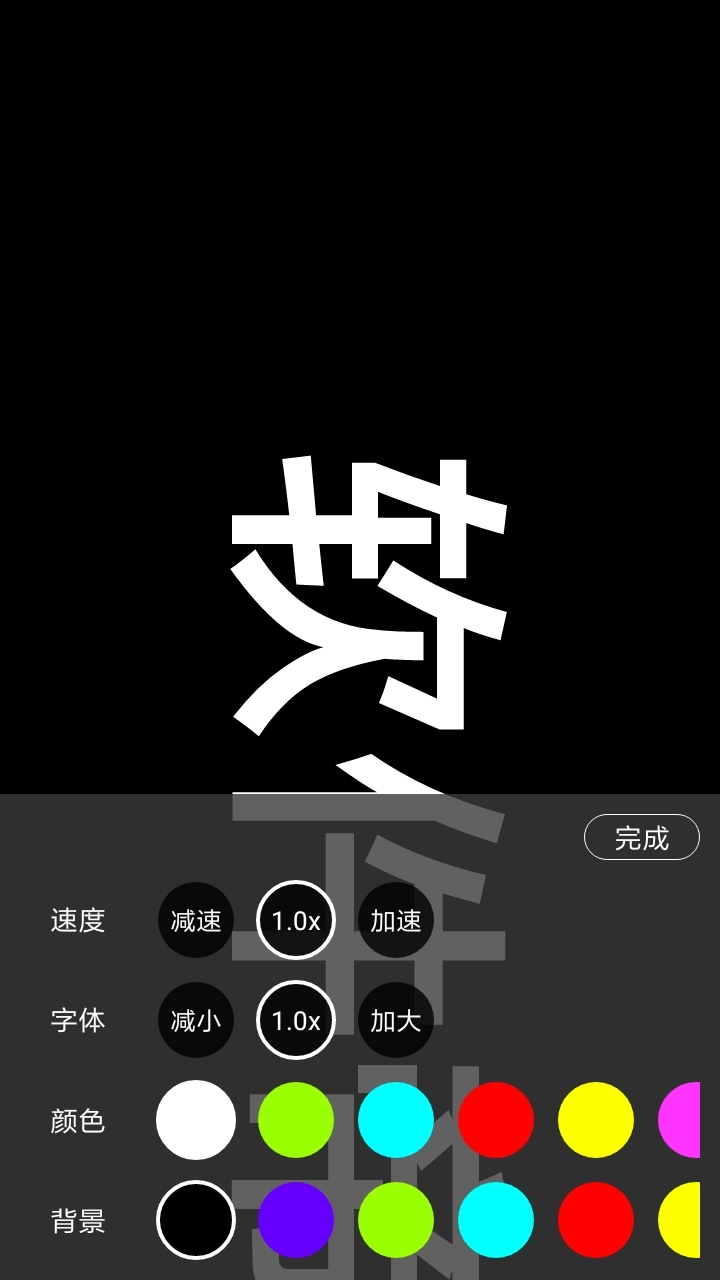Set text color to red
The image size is (720, 1280).
[x=496, y=1120]
